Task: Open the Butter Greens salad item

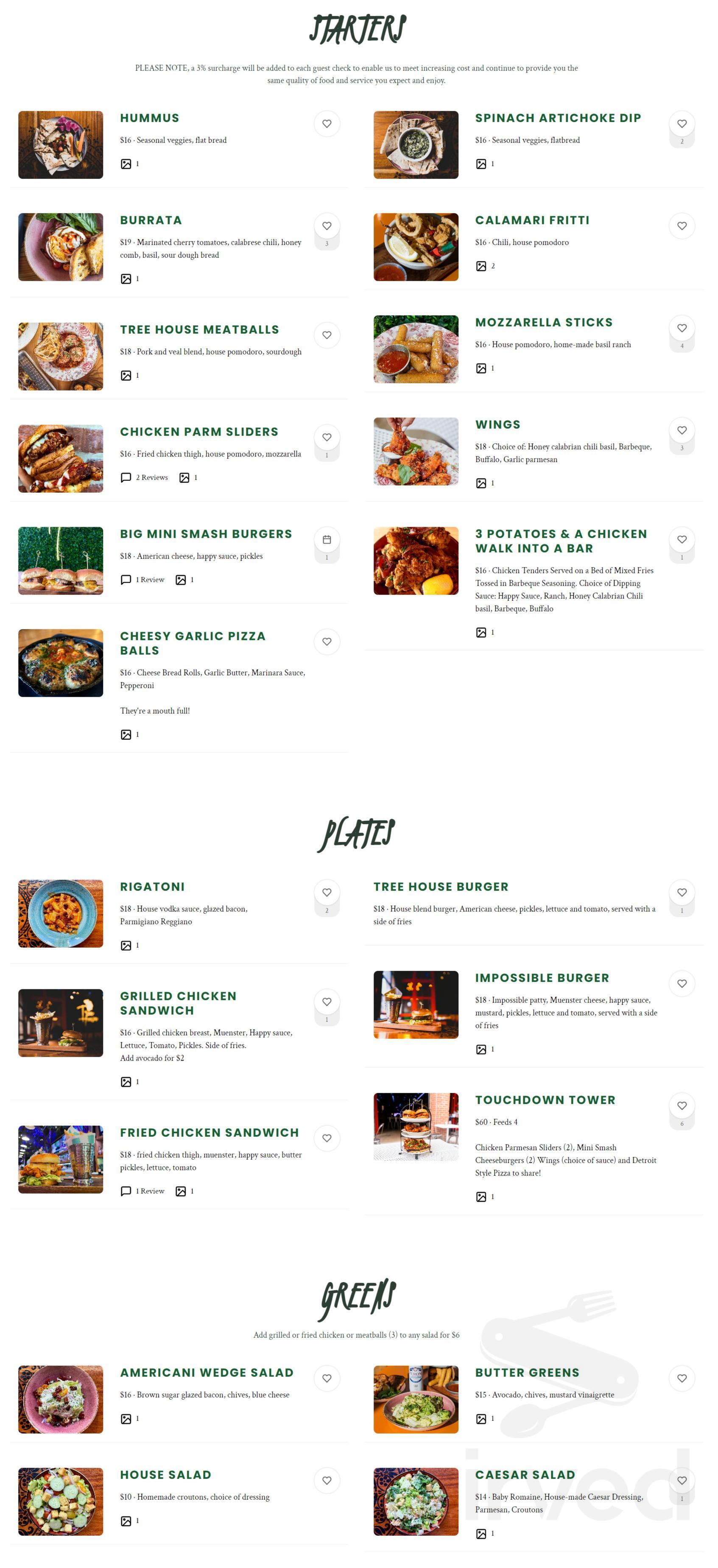Action: pos(527,1372)
